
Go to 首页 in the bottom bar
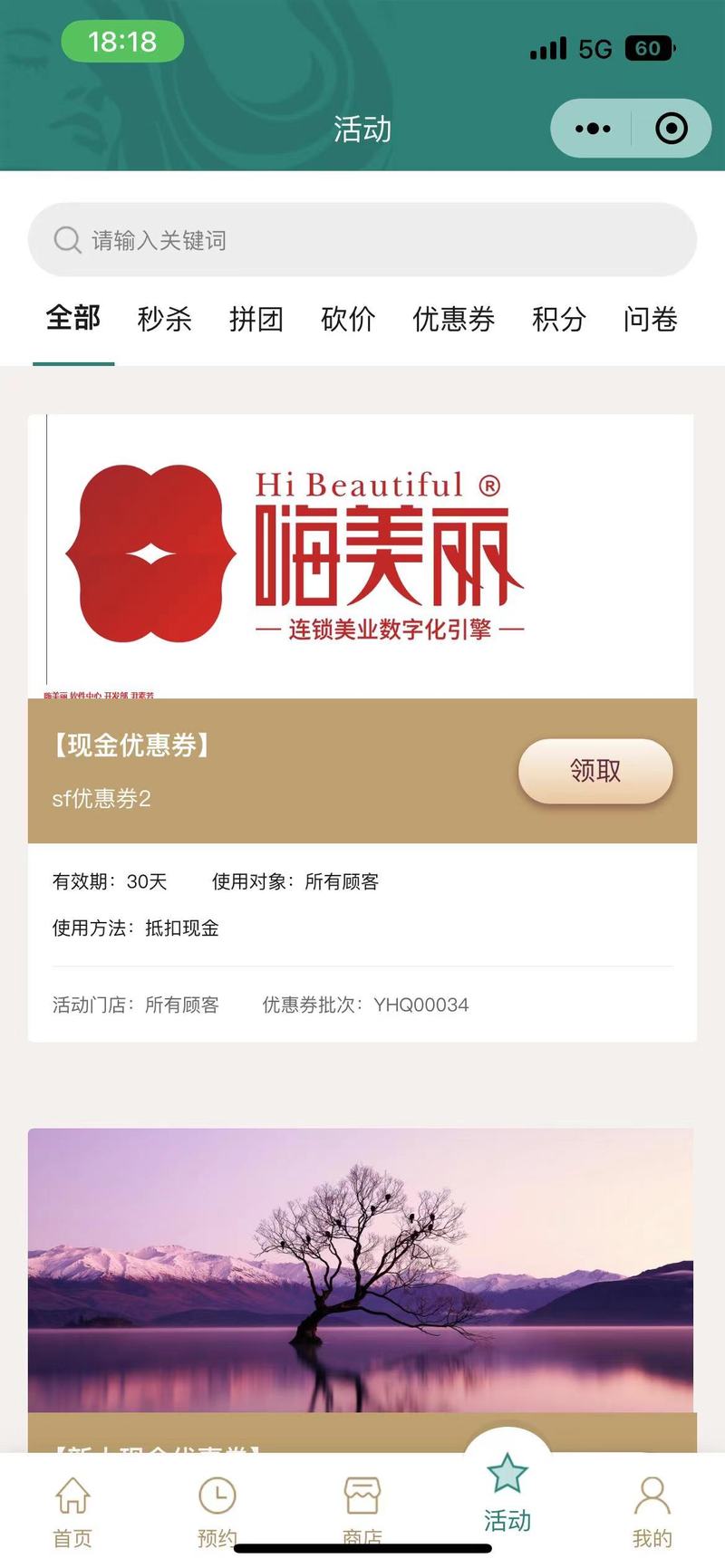tap(72, 1511)
